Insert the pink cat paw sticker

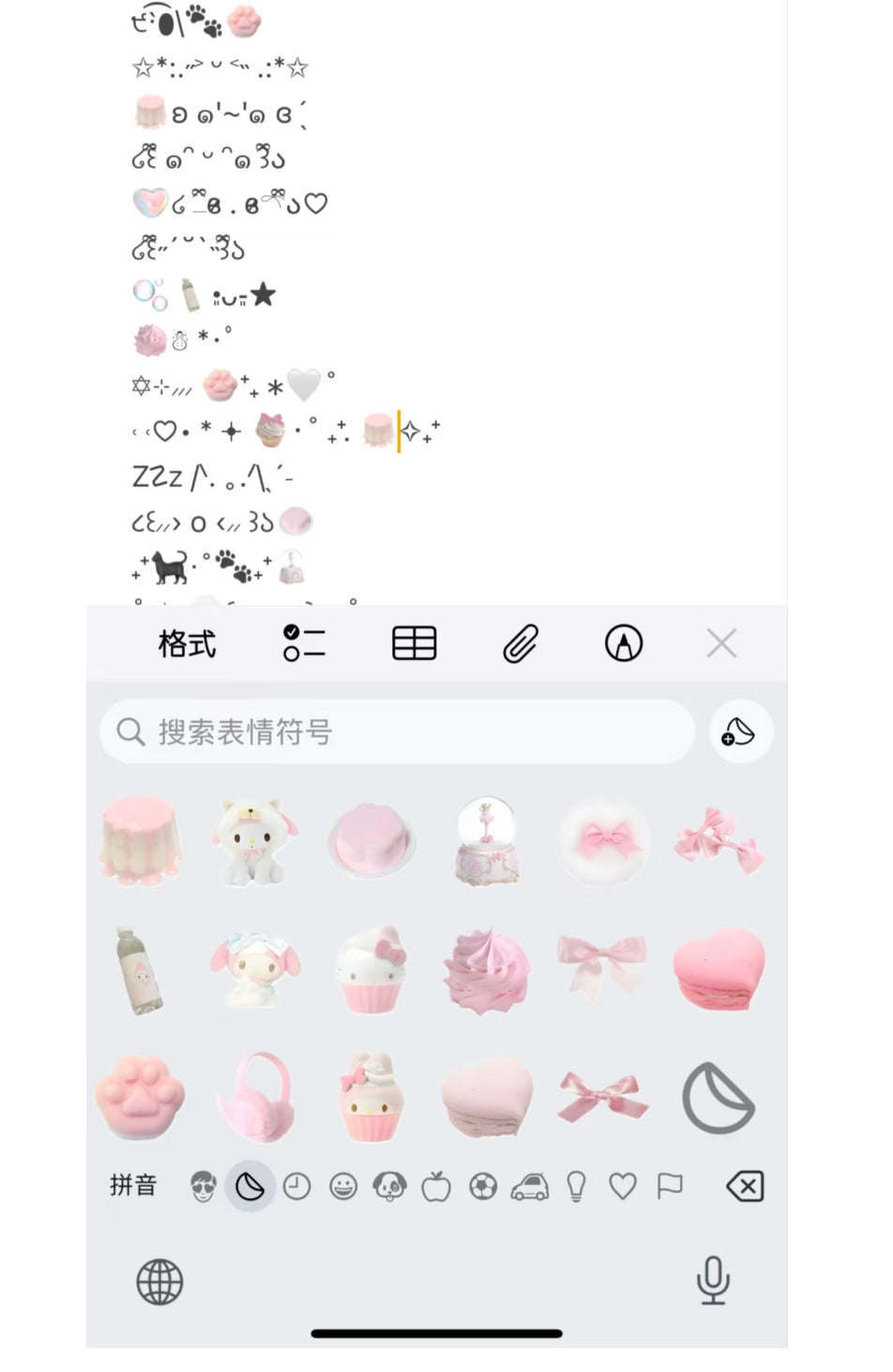click(141, 1097)
